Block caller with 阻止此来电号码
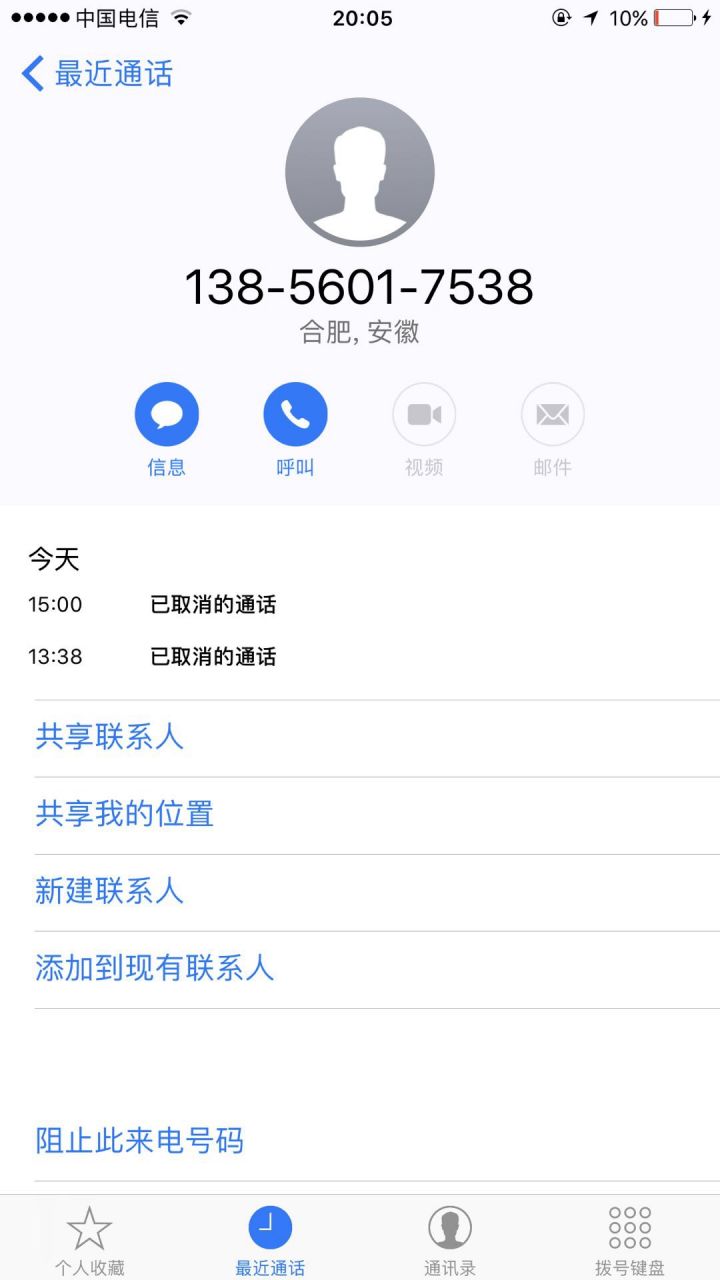720x1280 pixels. coord(377,1141)
